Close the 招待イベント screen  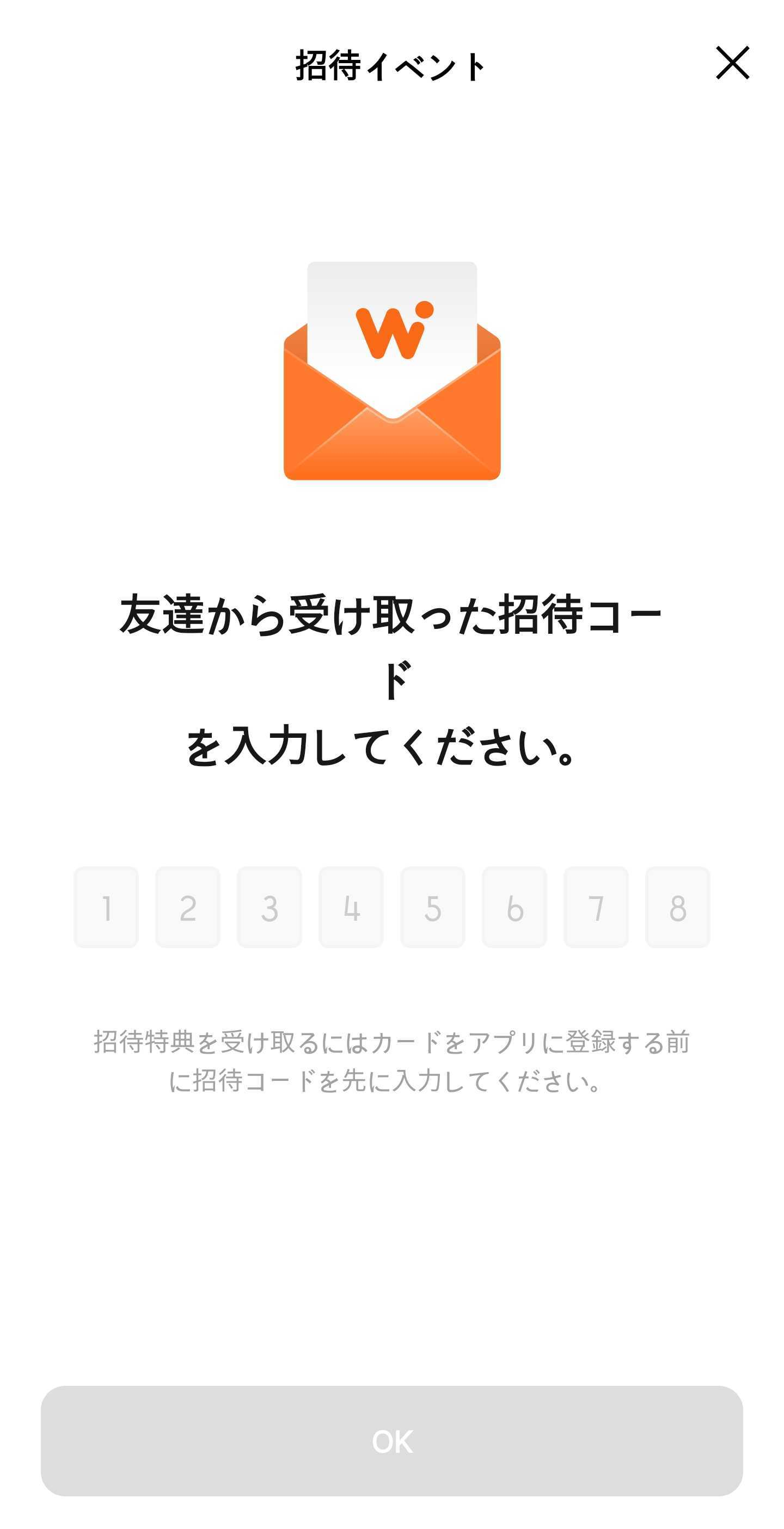pyautogui.click(x=732, y=62)
